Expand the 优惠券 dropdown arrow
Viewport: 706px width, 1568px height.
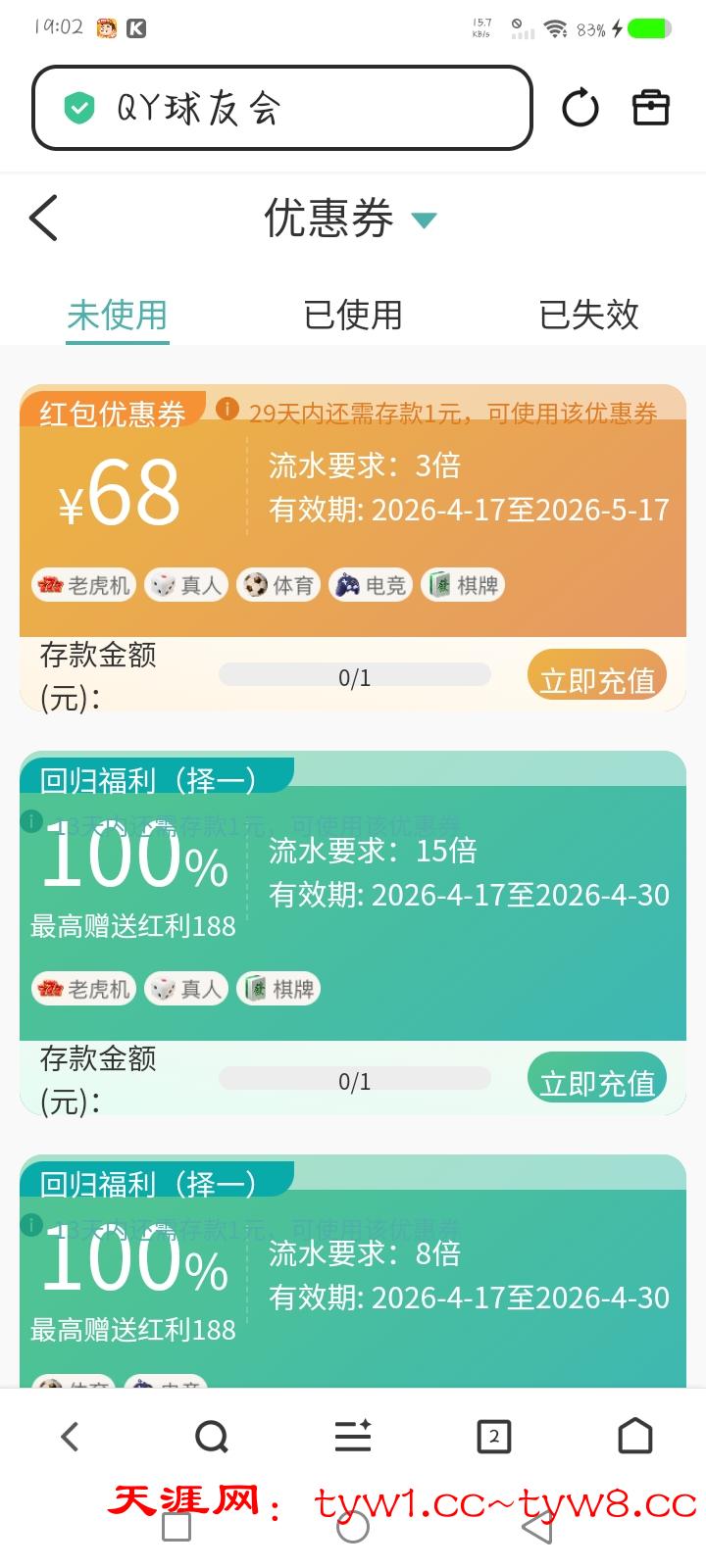pyautogui.click(x=424, y=220)
